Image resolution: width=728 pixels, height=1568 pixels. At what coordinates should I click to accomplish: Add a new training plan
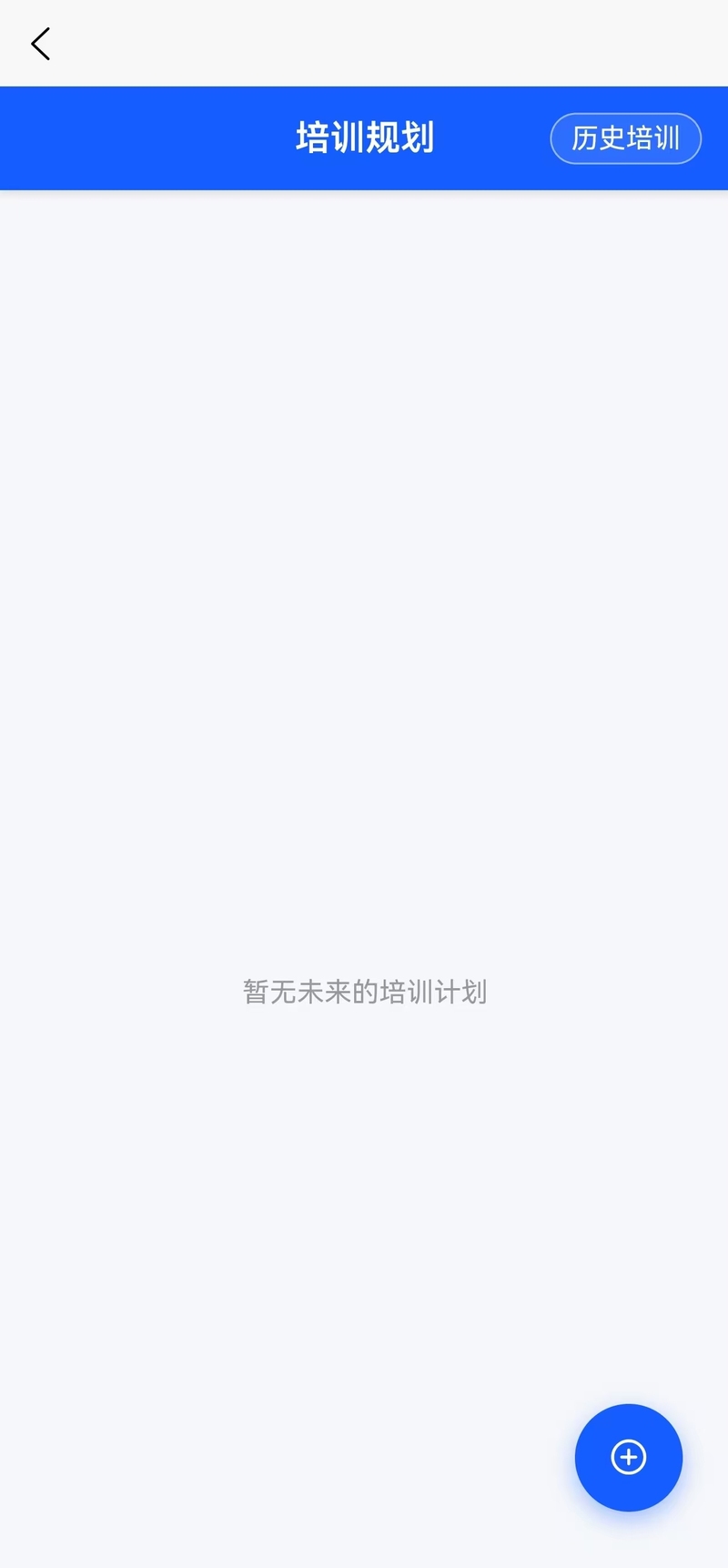point(628,1457)
